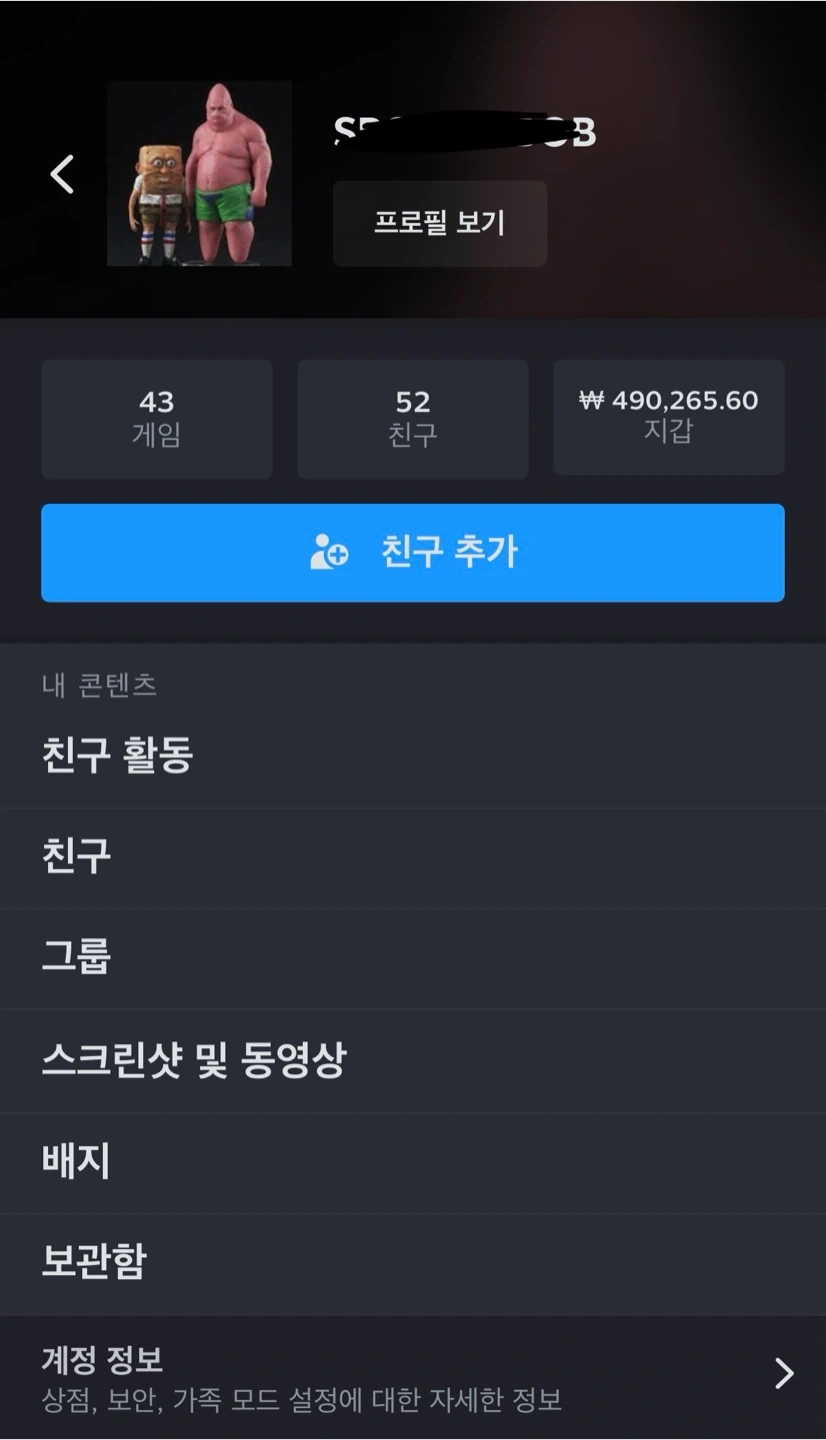Tap the back arrow at the top left
Image resolution: width=826 pixels, height=1440 pixels.
(x=62, y=173)
